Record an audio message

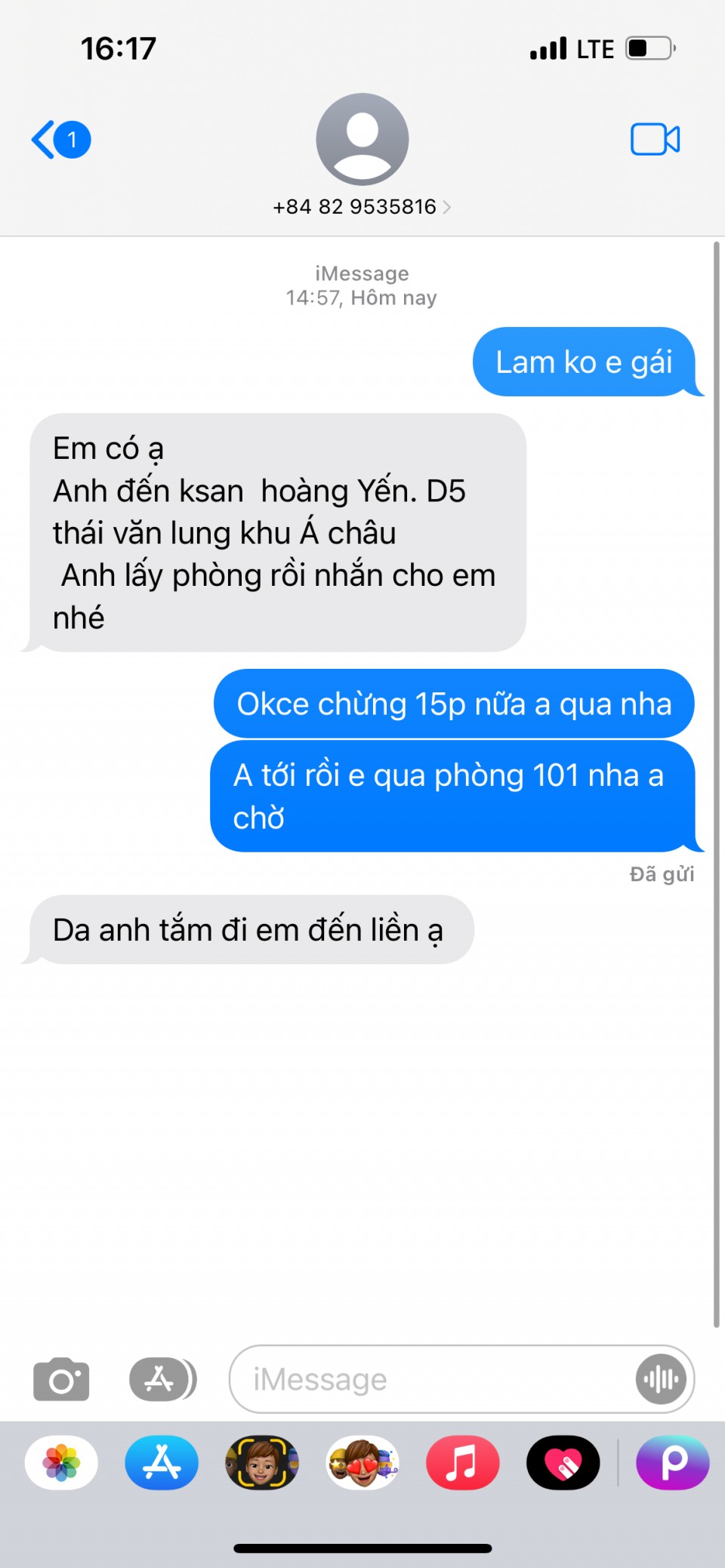(661, 1379)
